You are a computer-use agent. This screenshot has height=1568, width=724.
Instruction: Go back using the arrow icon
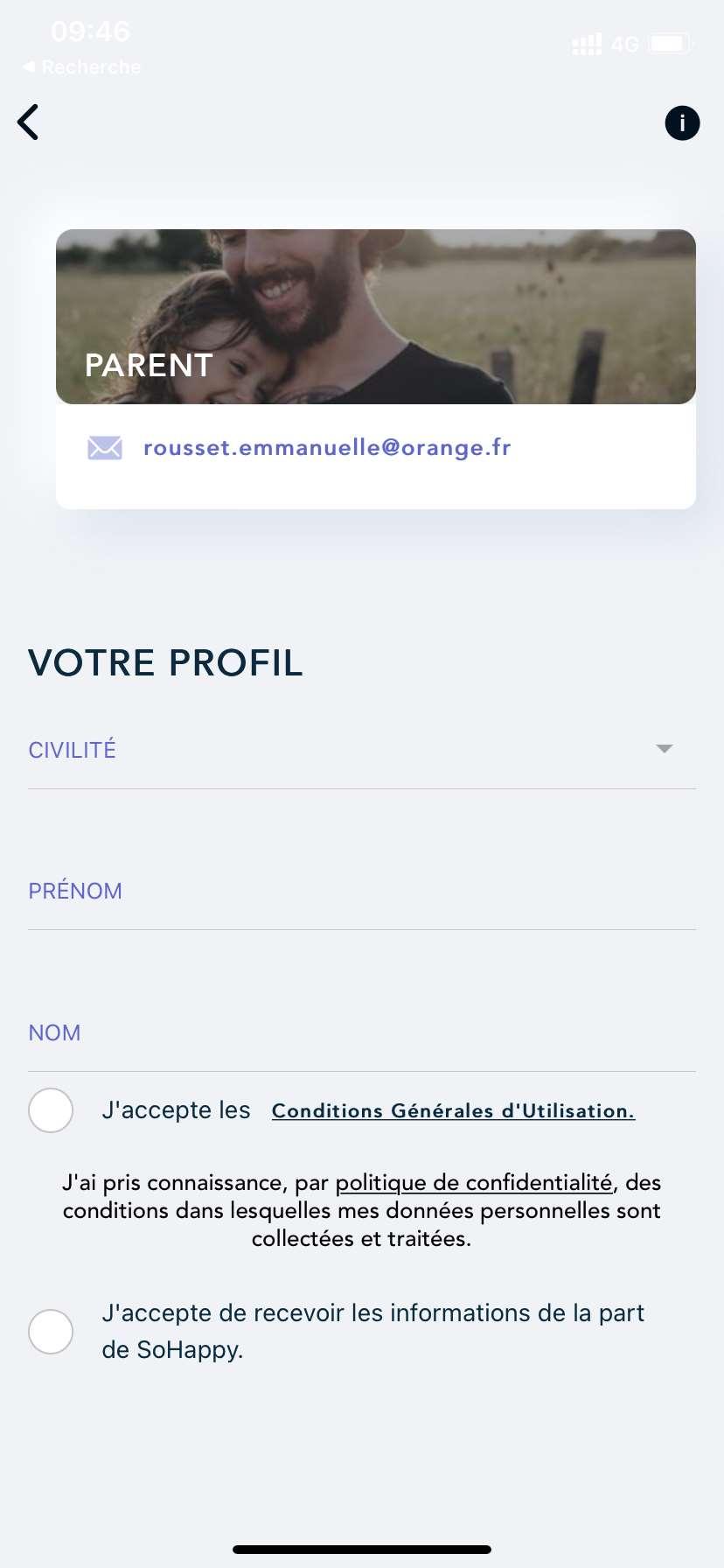pyautogui.click(x=29, y=122)
